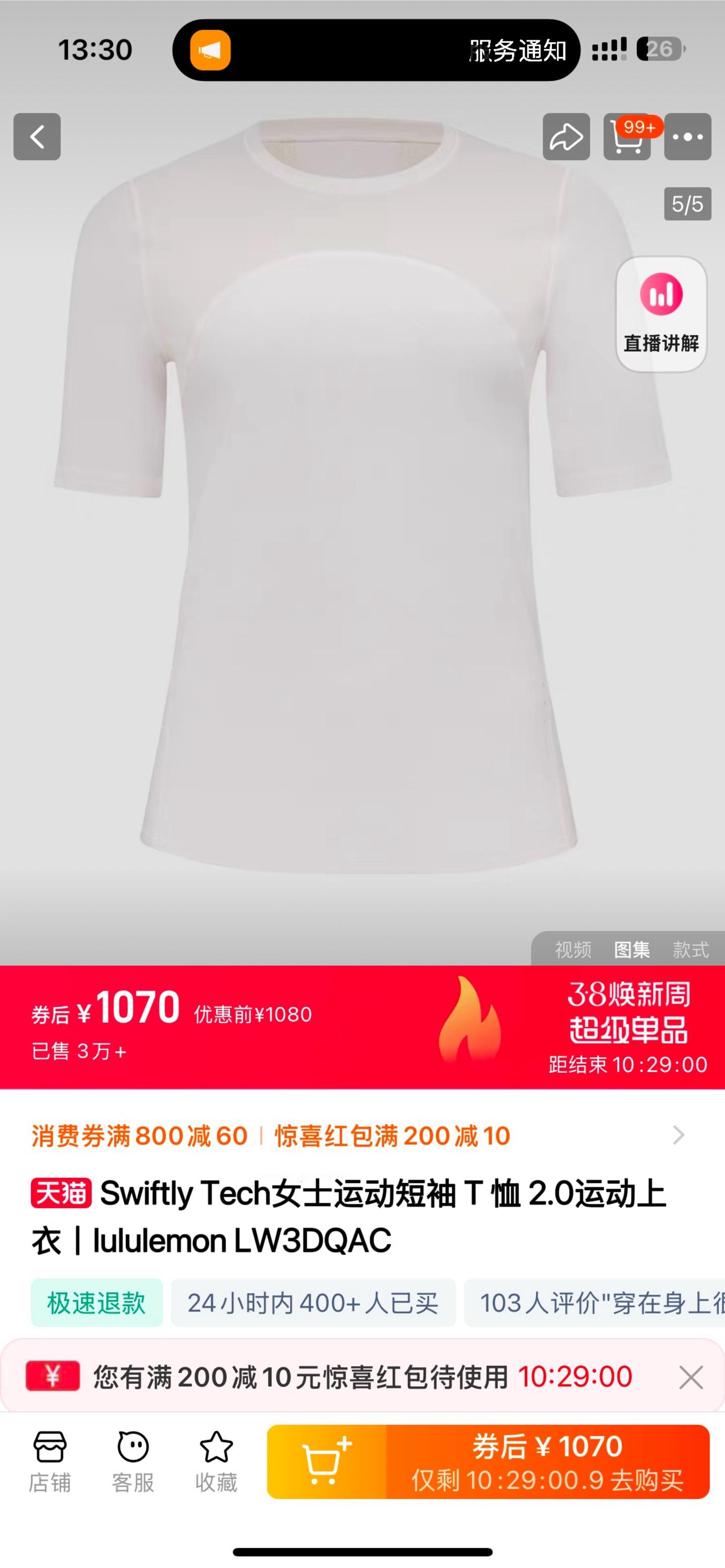Dismiss the 惊喜红包 banner
The width and height of the screenshot is (725, 1568).
690,1378
